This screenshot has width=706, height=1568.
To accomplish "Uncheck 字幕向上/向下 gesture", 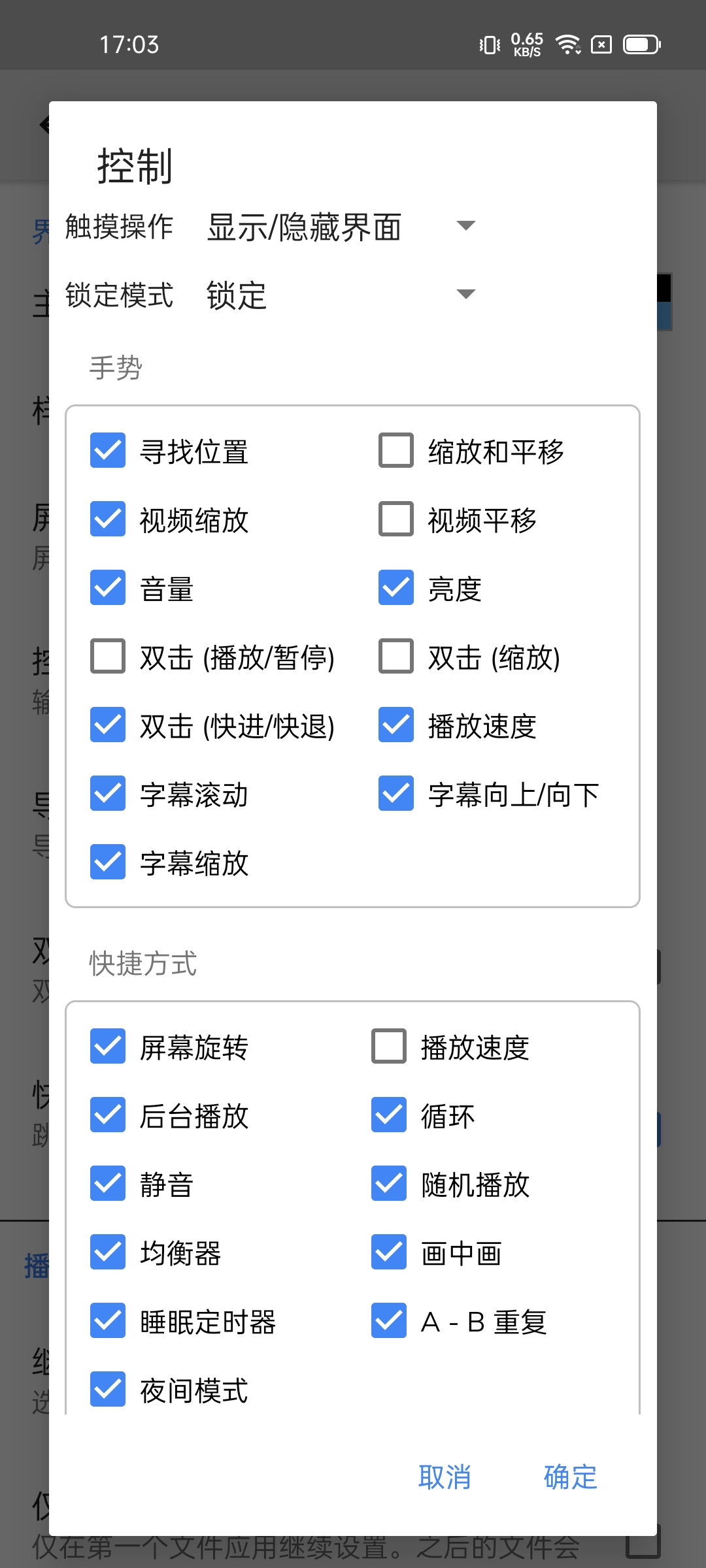I will tap(396, 794).
